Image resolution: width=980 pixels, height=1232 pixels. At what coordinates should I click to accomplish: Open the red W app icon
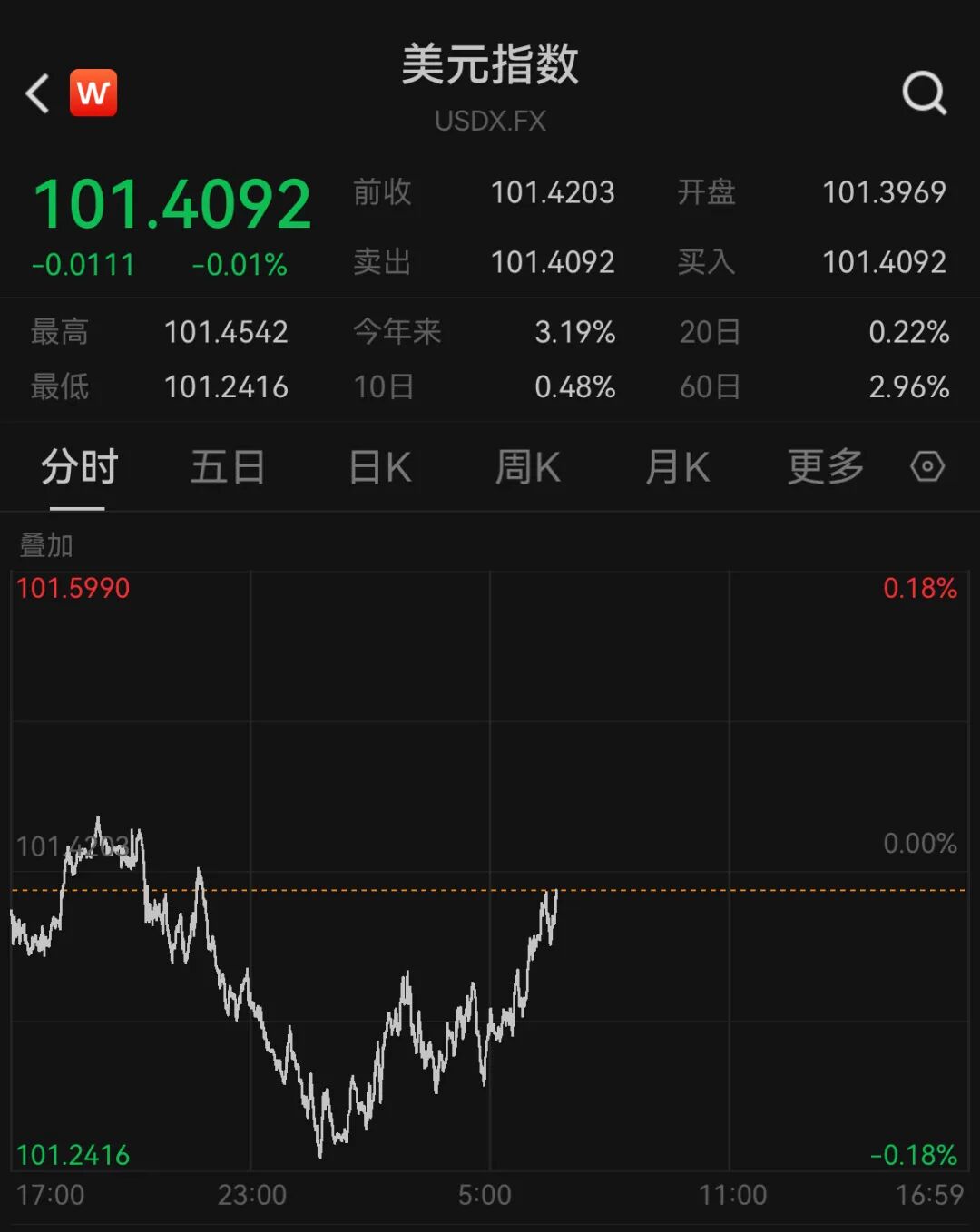[x=93, y=93]
